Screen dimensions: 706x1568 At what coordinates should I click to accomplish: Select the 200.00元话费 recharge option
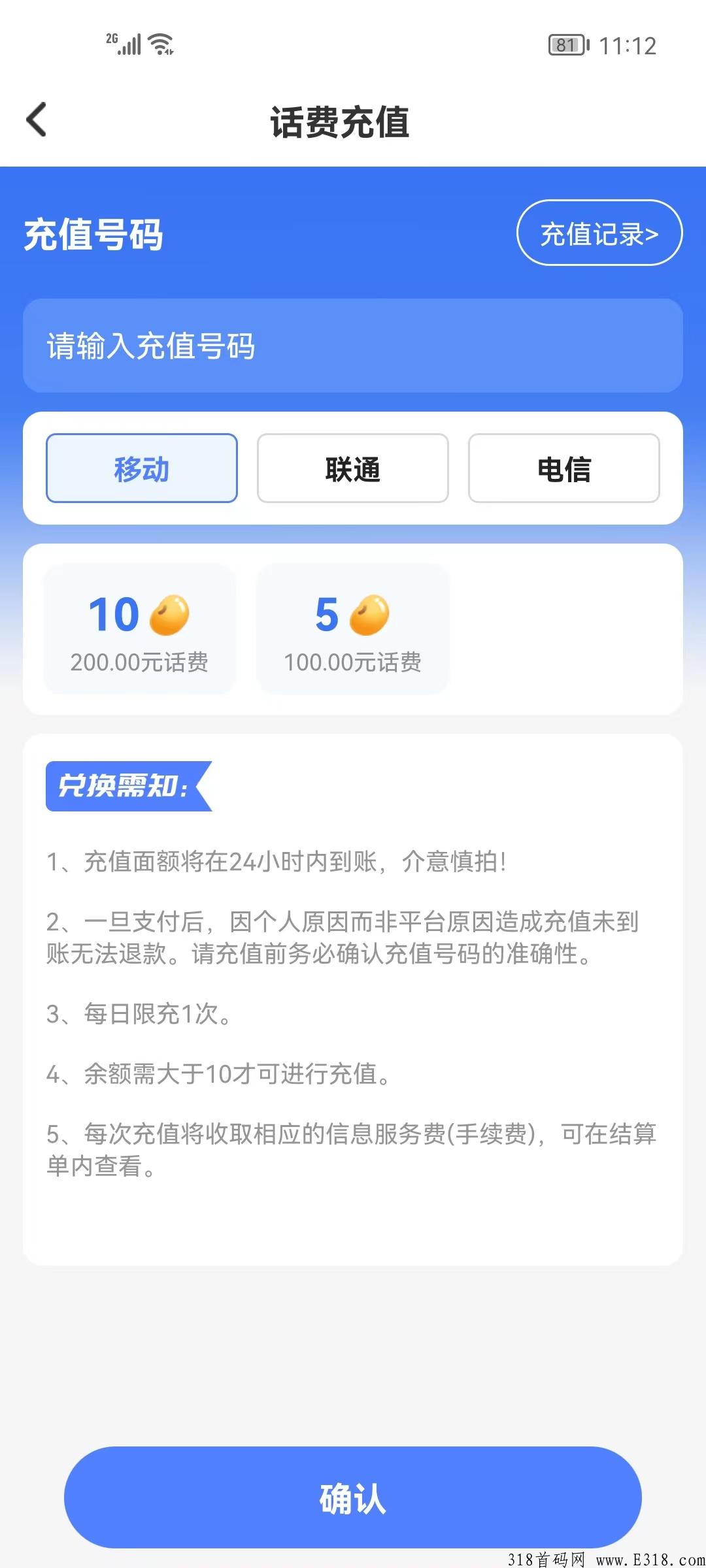click(x=139, y=629)
